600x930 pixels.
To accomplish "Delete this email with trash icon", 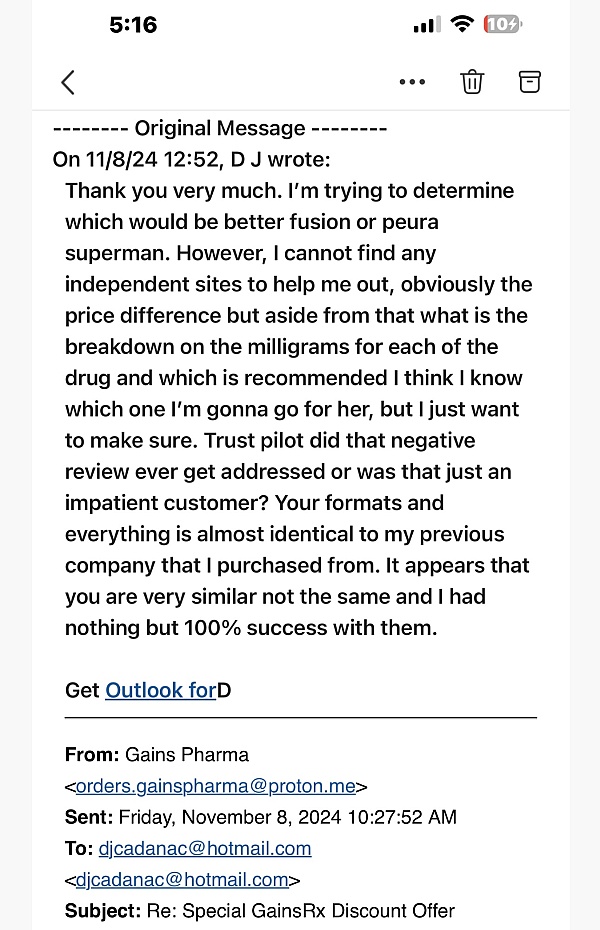I will tap(472, 82).
